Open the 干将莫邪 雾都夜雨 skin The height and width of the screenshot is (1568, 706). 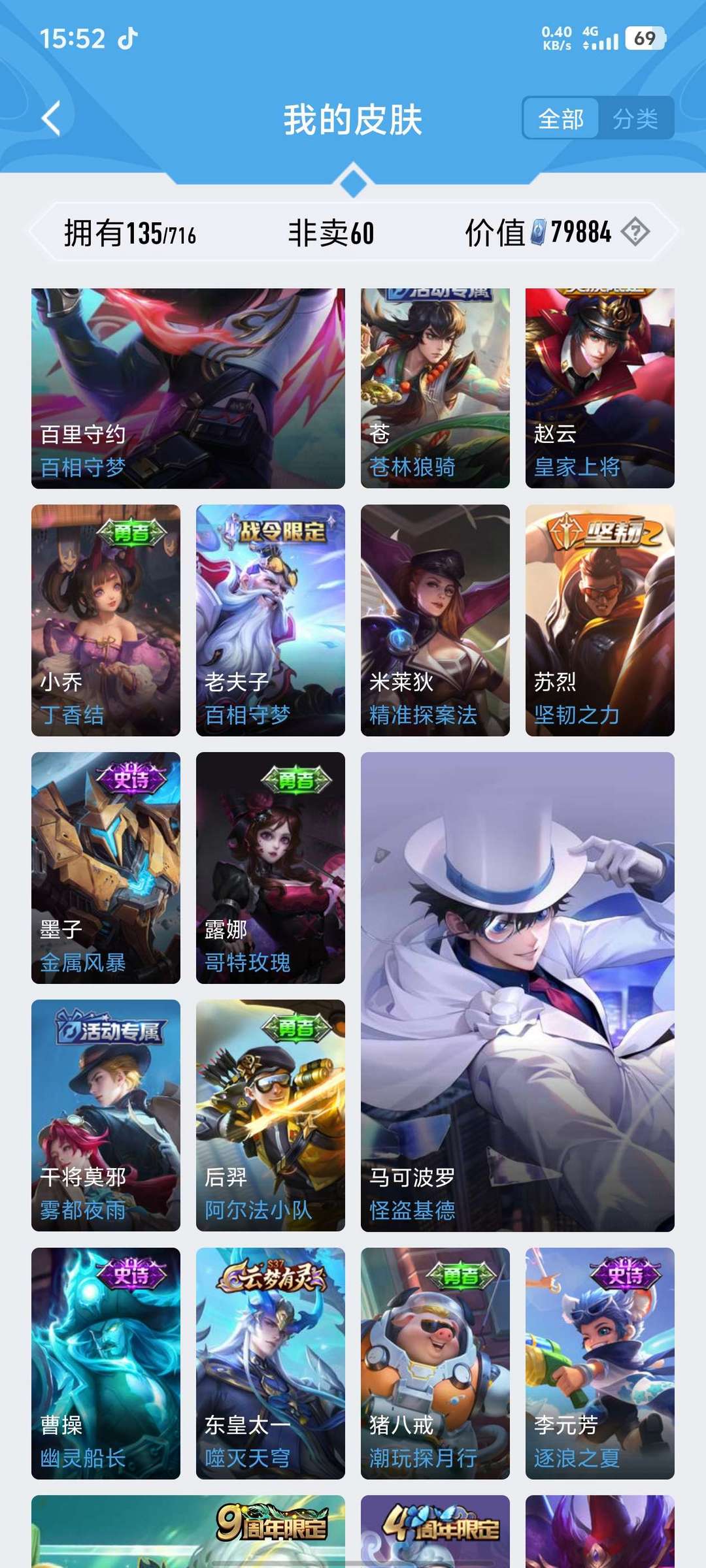[106, 1116]
